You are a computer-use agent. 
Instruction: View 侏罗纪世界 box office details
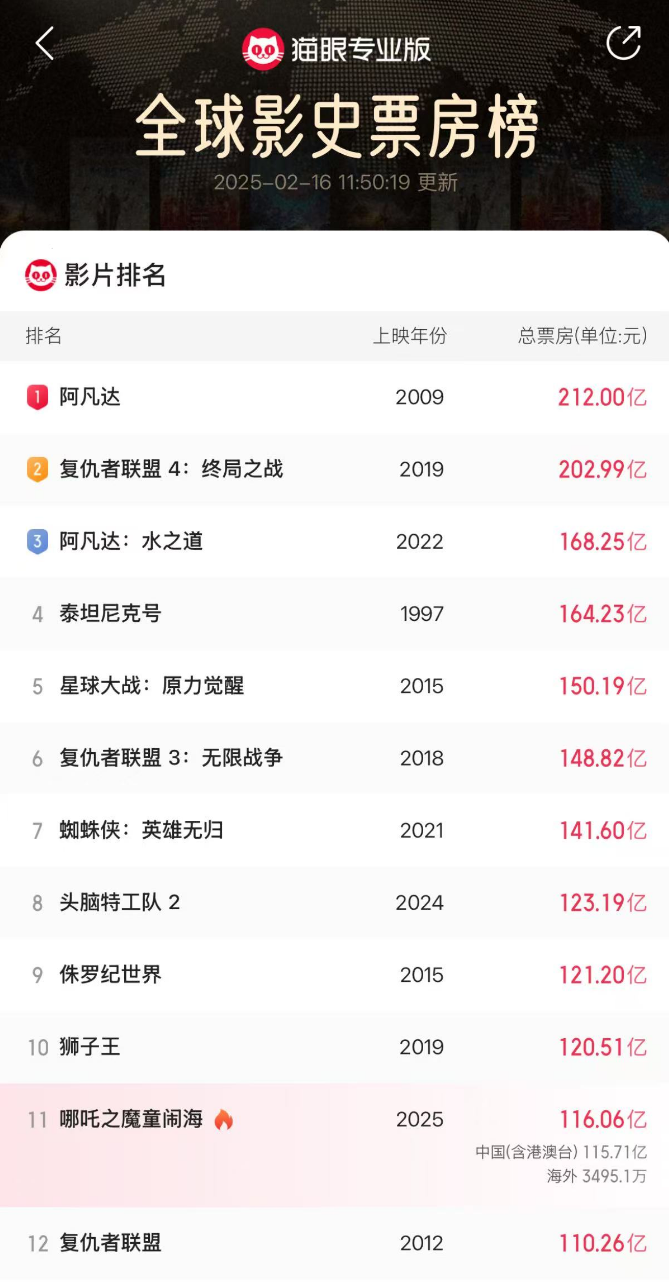[334, 975]
